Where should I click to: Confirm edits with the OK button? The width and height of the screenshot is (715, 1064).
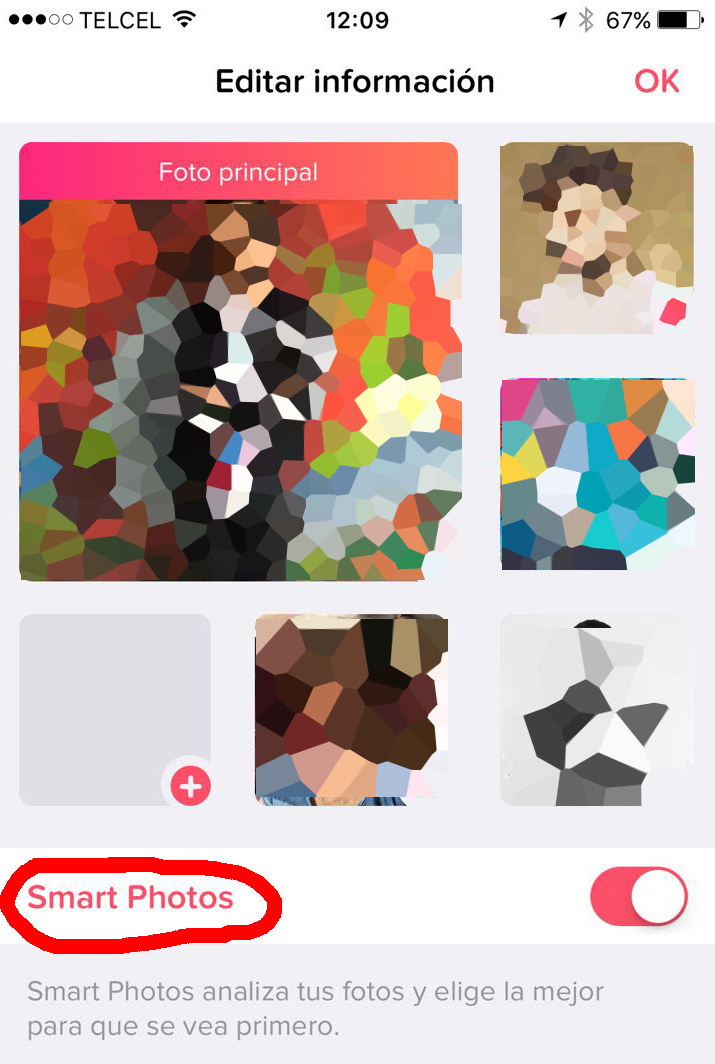[x=656, y=81]
